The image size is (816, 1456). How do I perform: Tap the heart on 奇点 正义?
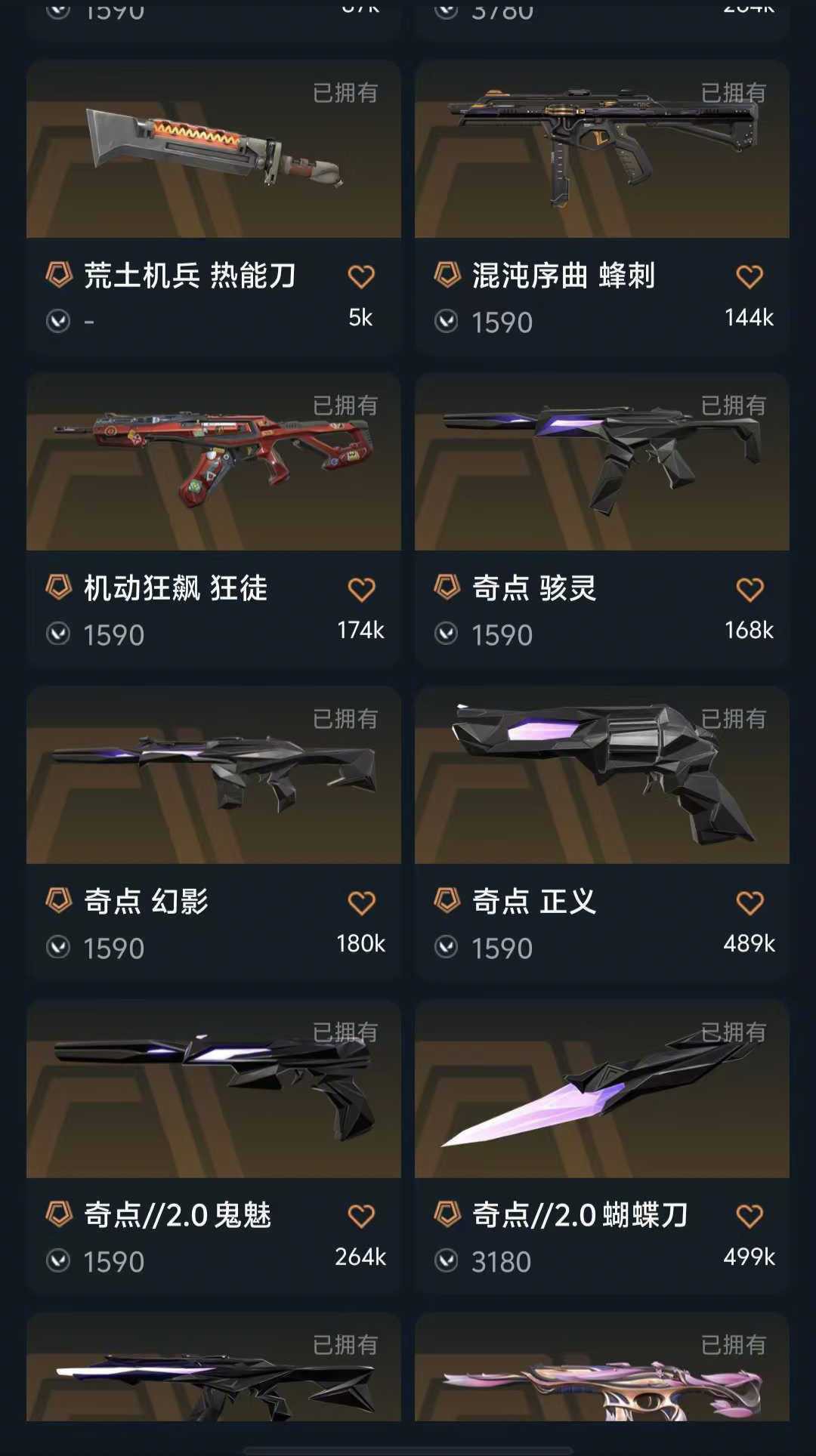[750, 902]
